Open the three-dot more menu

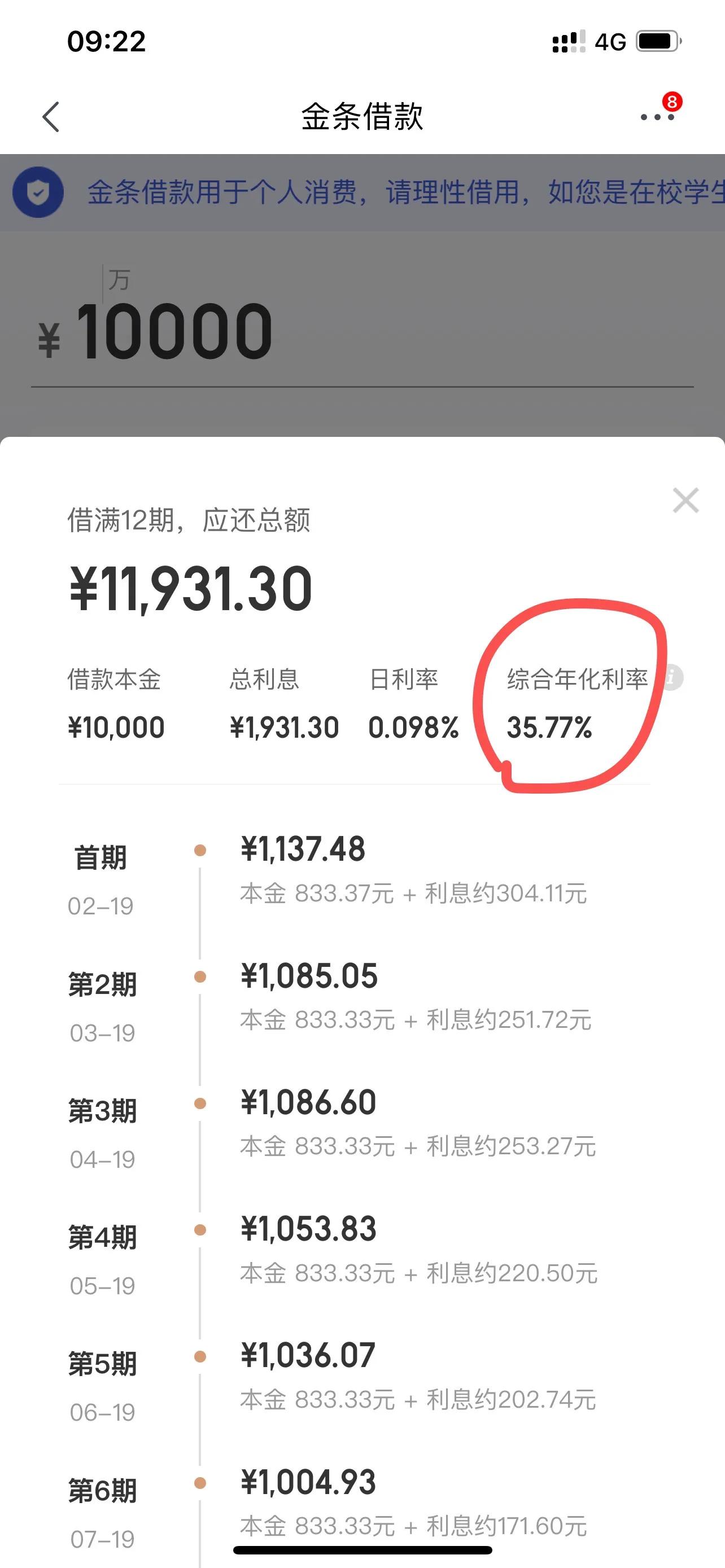click(x=657, y=116)
